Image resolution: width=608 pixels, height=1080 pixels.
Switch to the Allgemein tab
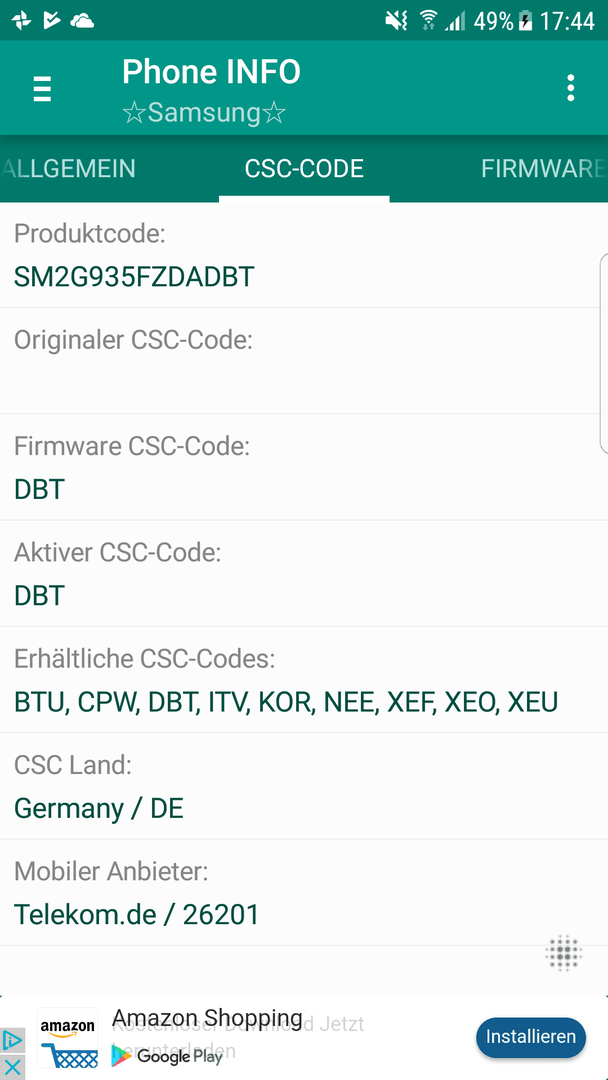coord(68,169)
